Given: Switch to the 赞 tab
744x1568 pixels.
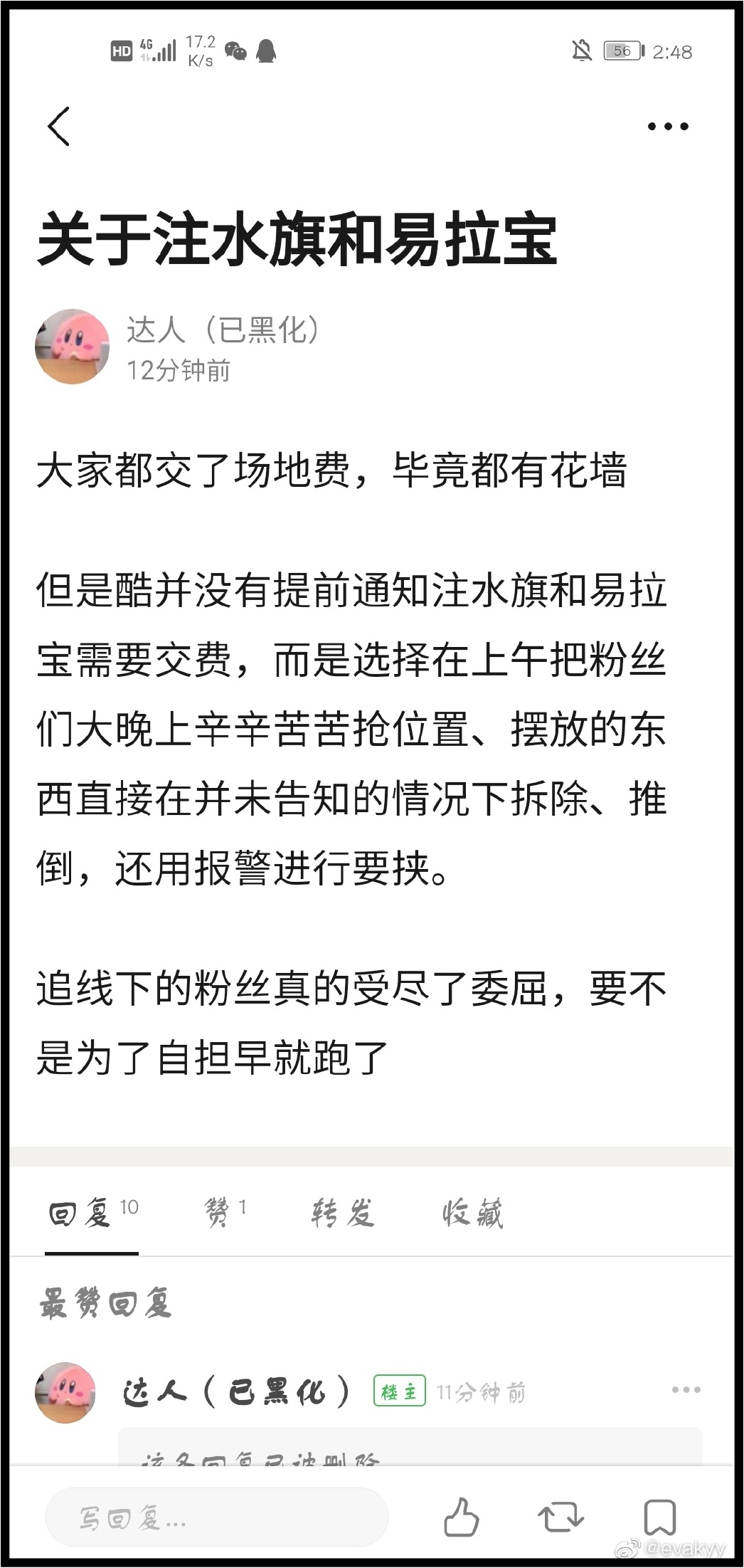Looking at the screenshot, I should [x=224, y=1212].
